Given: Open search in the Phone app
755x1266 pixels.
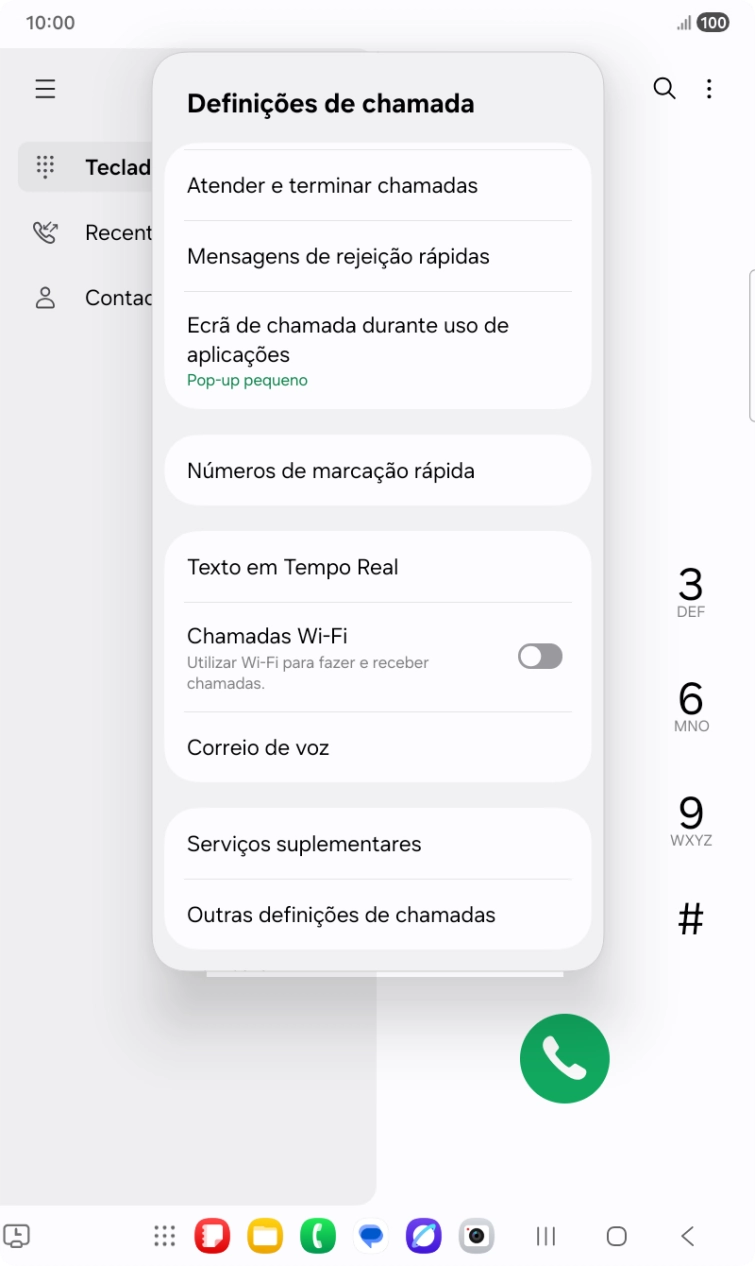Looking at the screenshot, I should pos(664,88).
